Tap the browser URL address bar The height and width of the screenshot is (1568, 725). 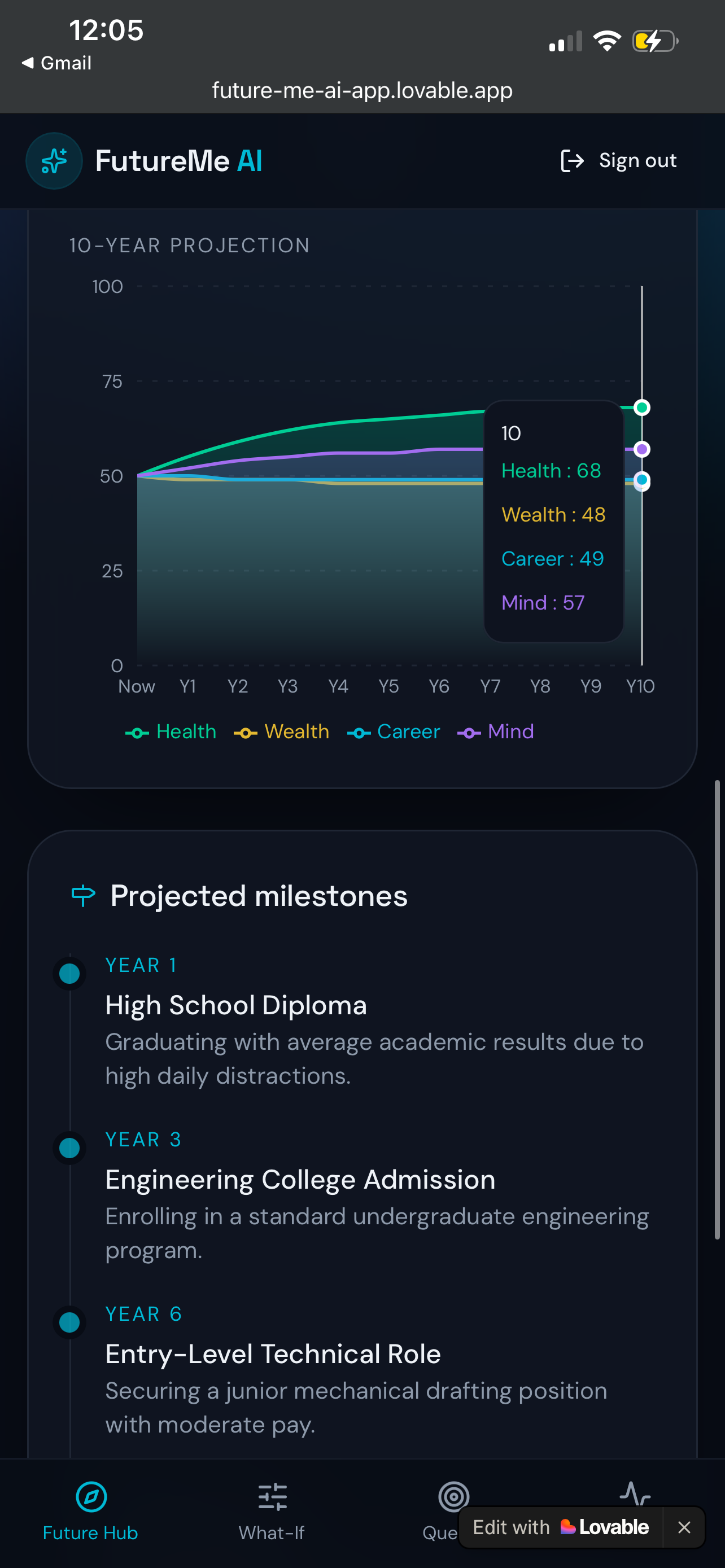[362, 91]
